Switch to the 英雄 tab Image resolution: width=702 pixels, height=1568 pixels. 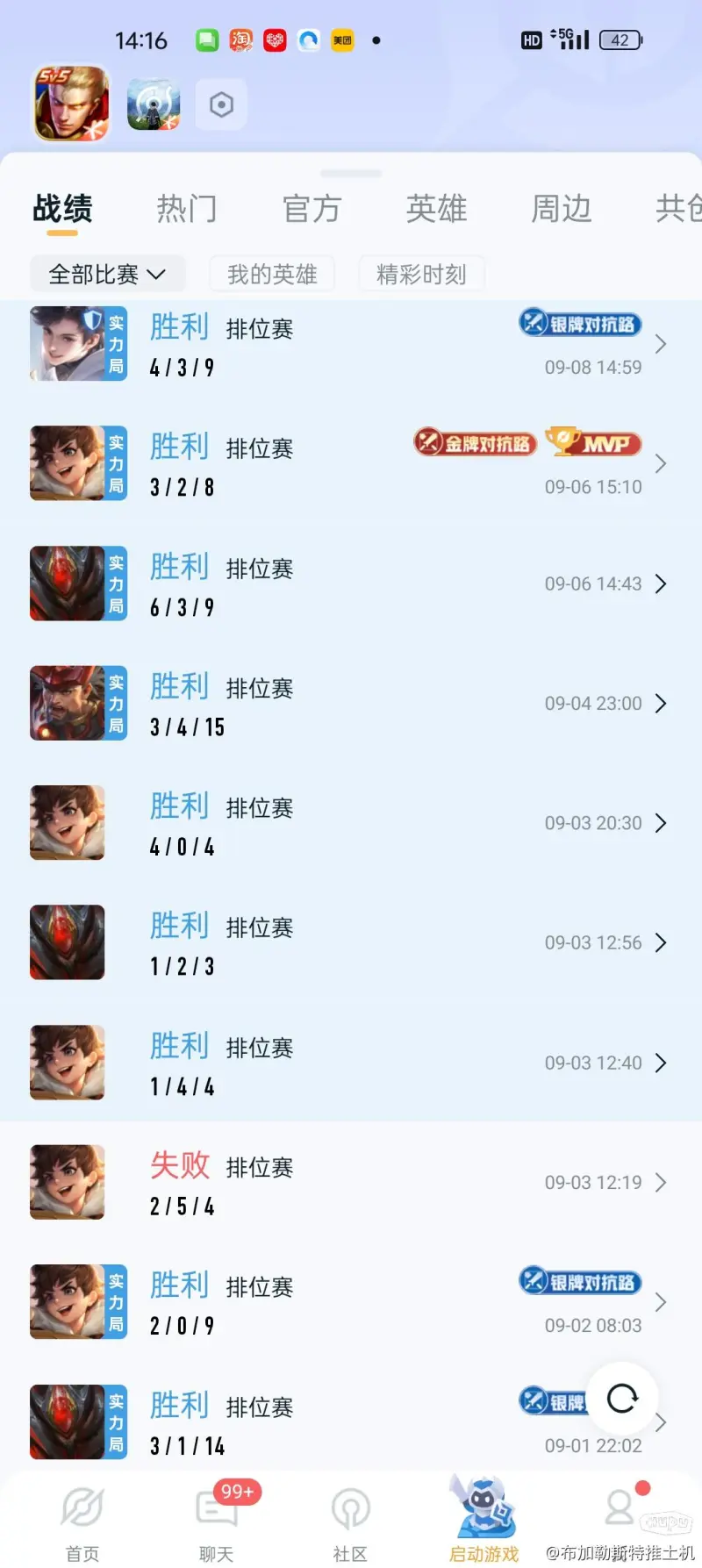[x=435, y=208]
